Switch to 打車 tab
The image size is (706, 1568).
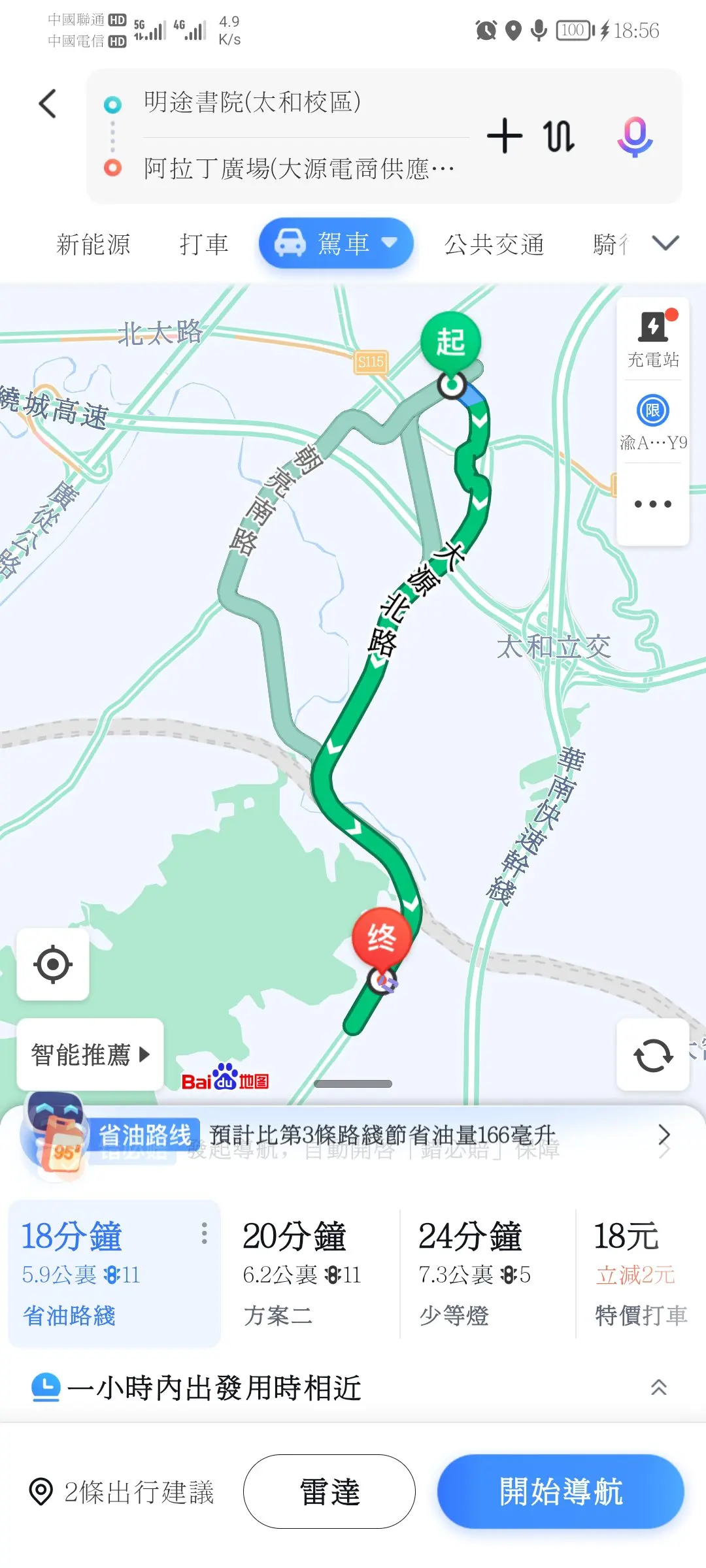pos(203,244)
